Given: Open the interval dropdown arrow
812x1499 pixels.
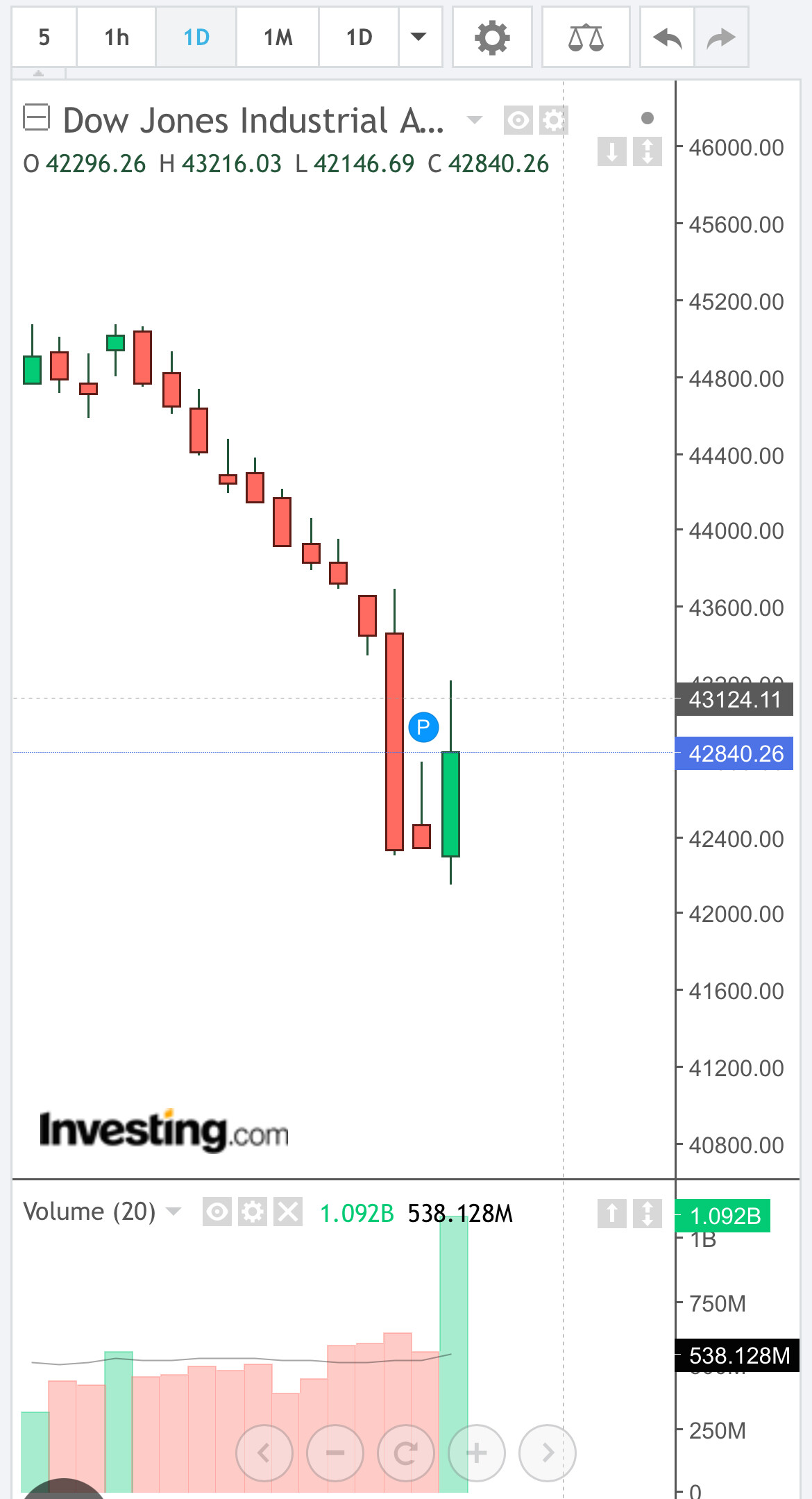Looking at the screenshot, I should (x=418, y=37).
